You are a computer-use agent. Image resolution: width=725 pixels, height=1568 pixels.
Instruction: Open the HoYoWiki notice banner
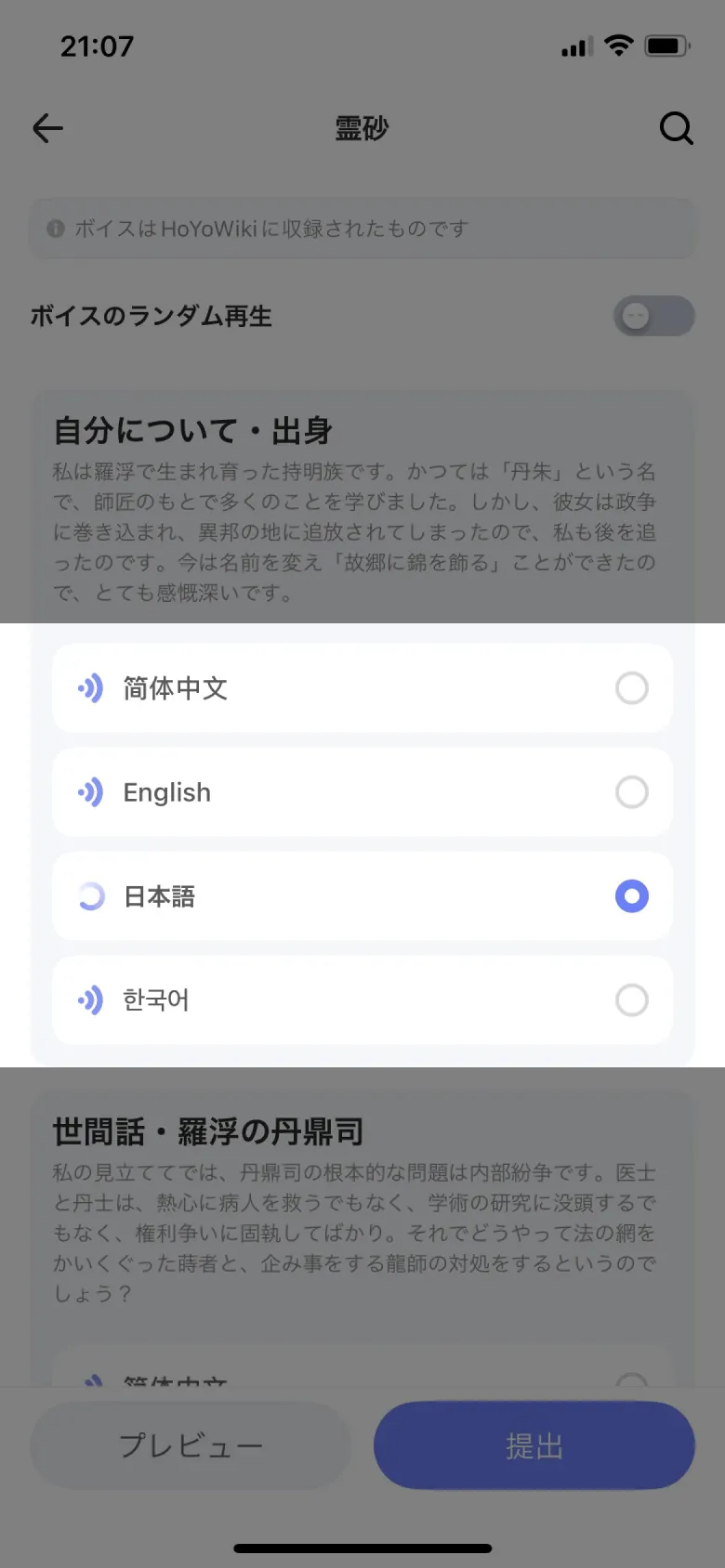click(x=362, y=229)
